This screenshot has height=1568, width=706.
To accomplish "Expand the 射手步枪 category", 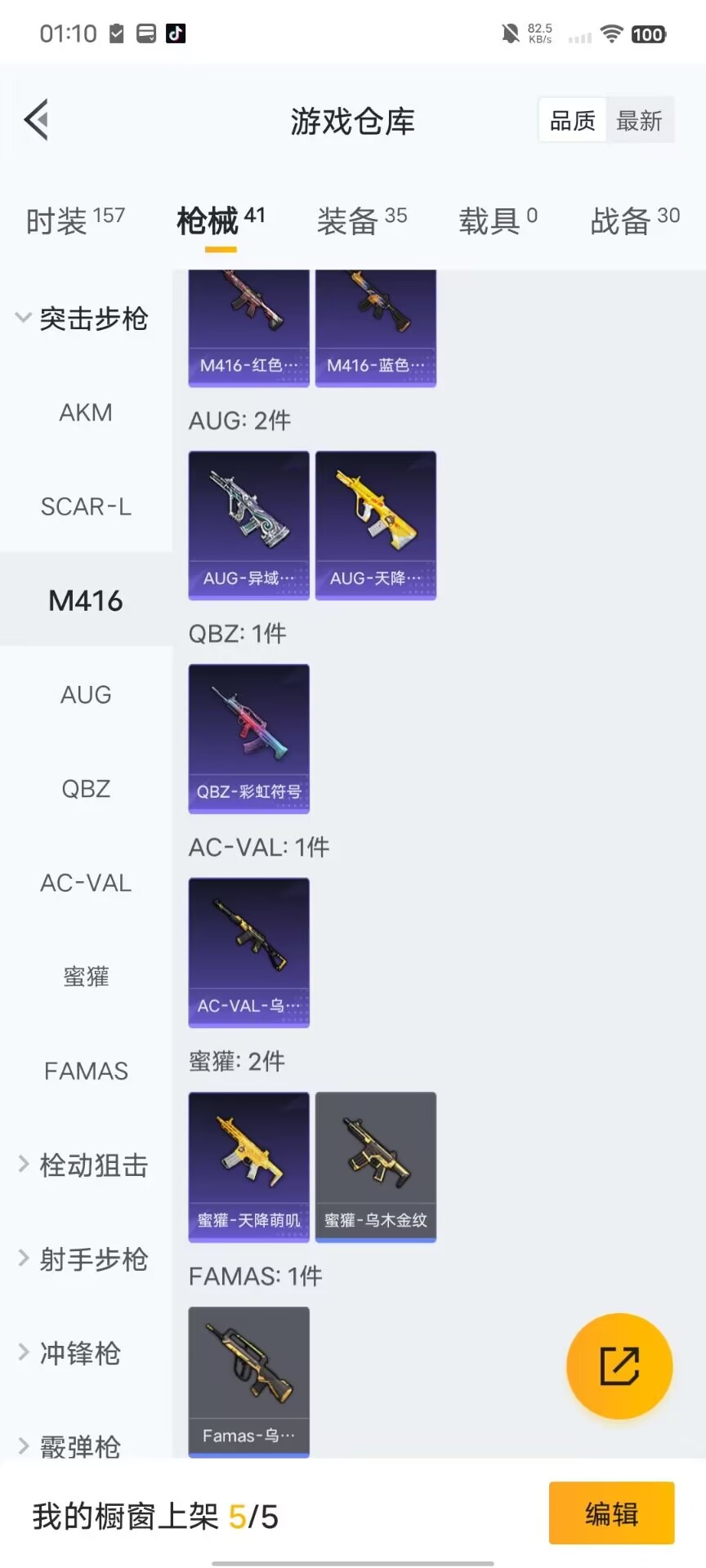I will click(x=83, y=1258).
